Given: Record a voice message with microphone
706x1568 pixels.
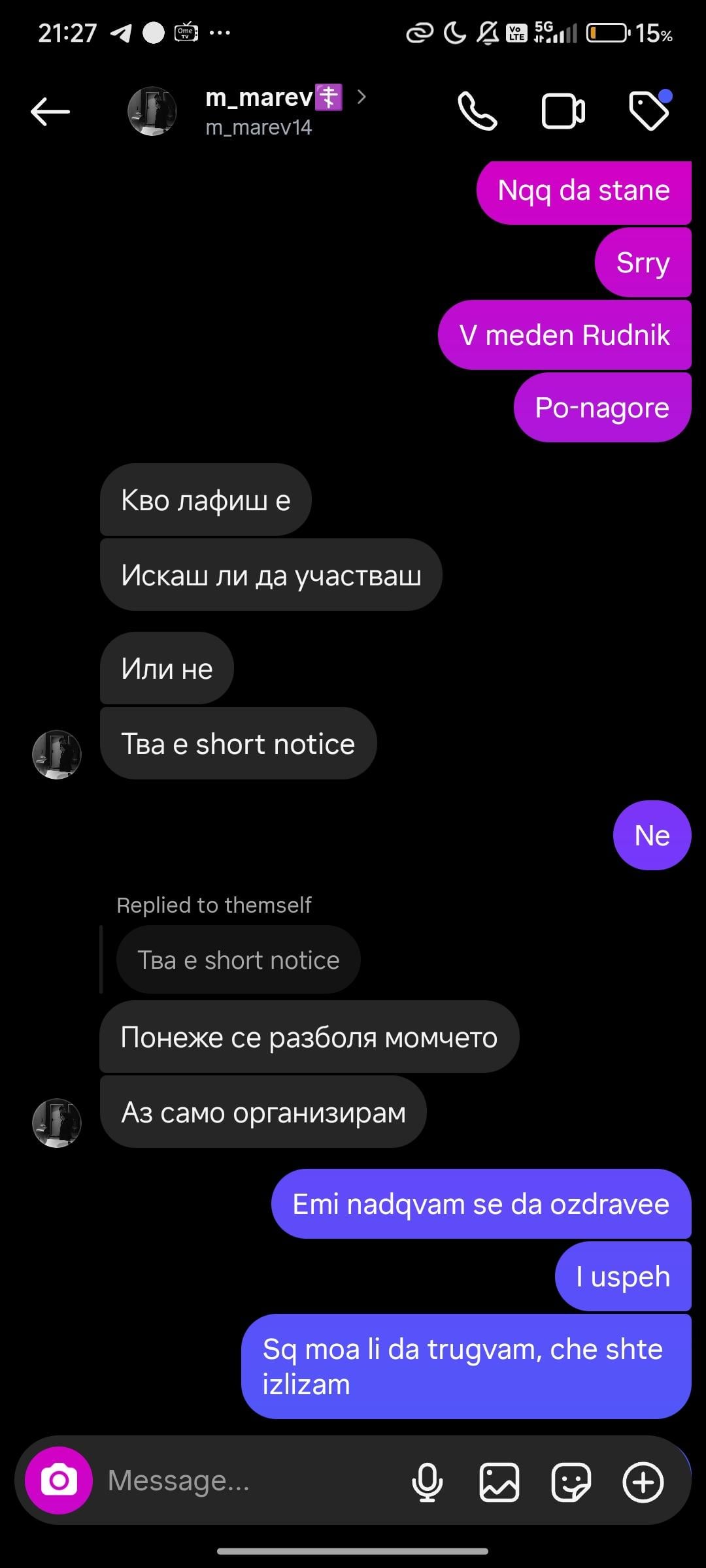Looking at the screenshot, I should click(427, 1481).
